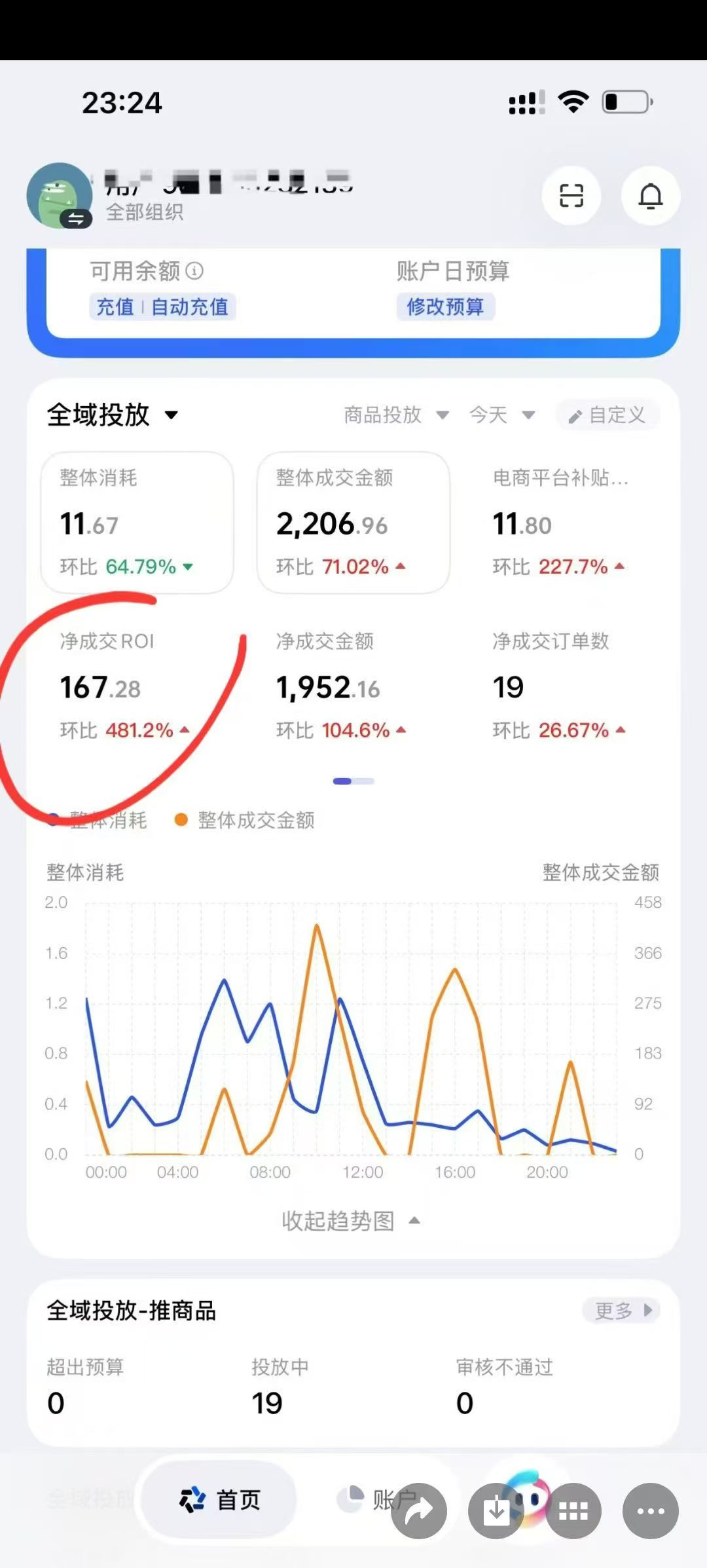Tap the account avatar to switch organization
The height and width of the screenshot is (1568, 707).
tap(60, 195)
